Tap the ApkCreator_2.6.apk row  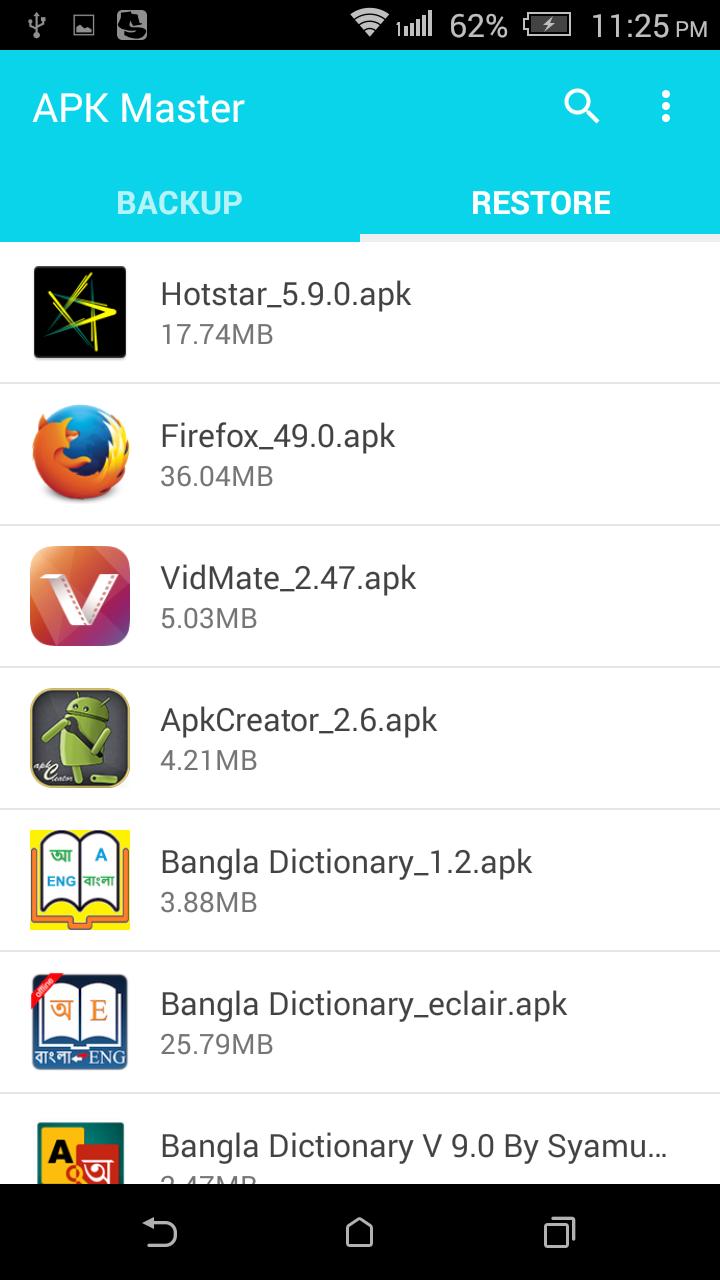[x=360, y=738]
